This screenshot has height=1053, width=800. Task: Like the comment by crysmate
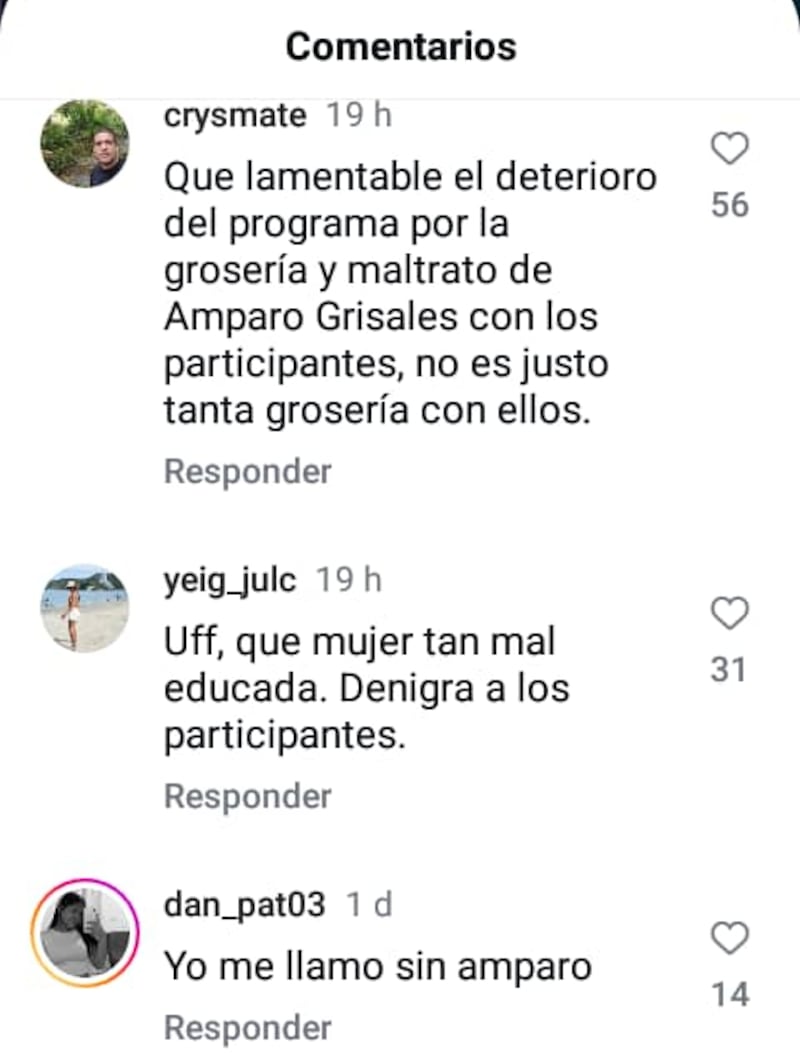click(729, 150)
